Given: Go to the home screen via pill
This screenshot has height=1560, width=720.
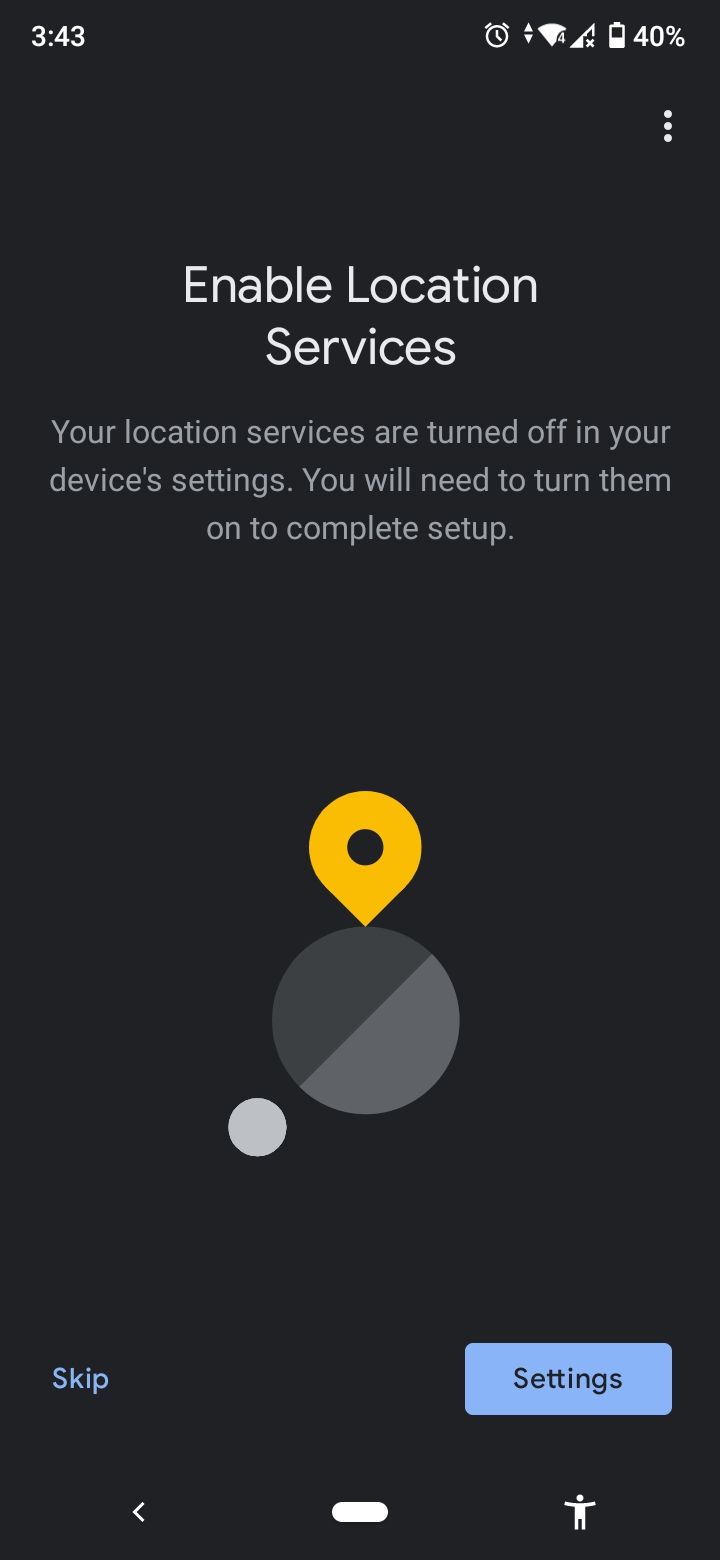Looking at the screenshot, I should (360, 1512).
